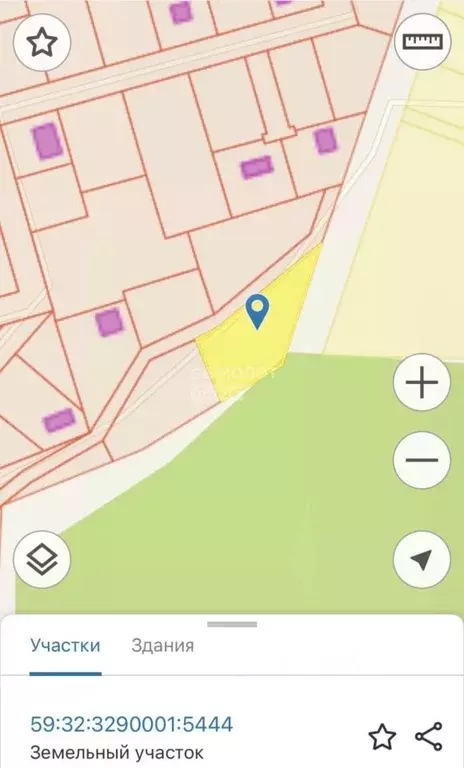Open the map layers selector
Screen dimensions: 464x768
[42, 560]
